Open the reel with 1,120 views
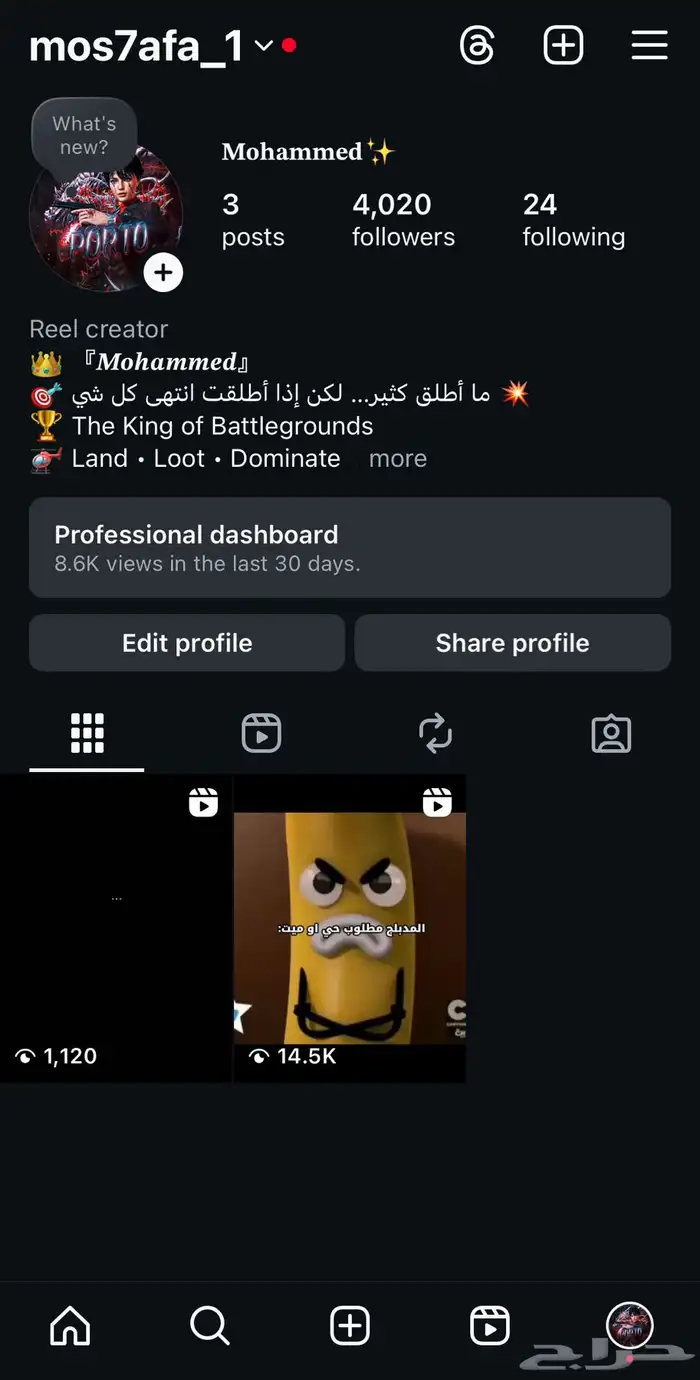The width and height of the screenshot is (700, 1380). 116,928
